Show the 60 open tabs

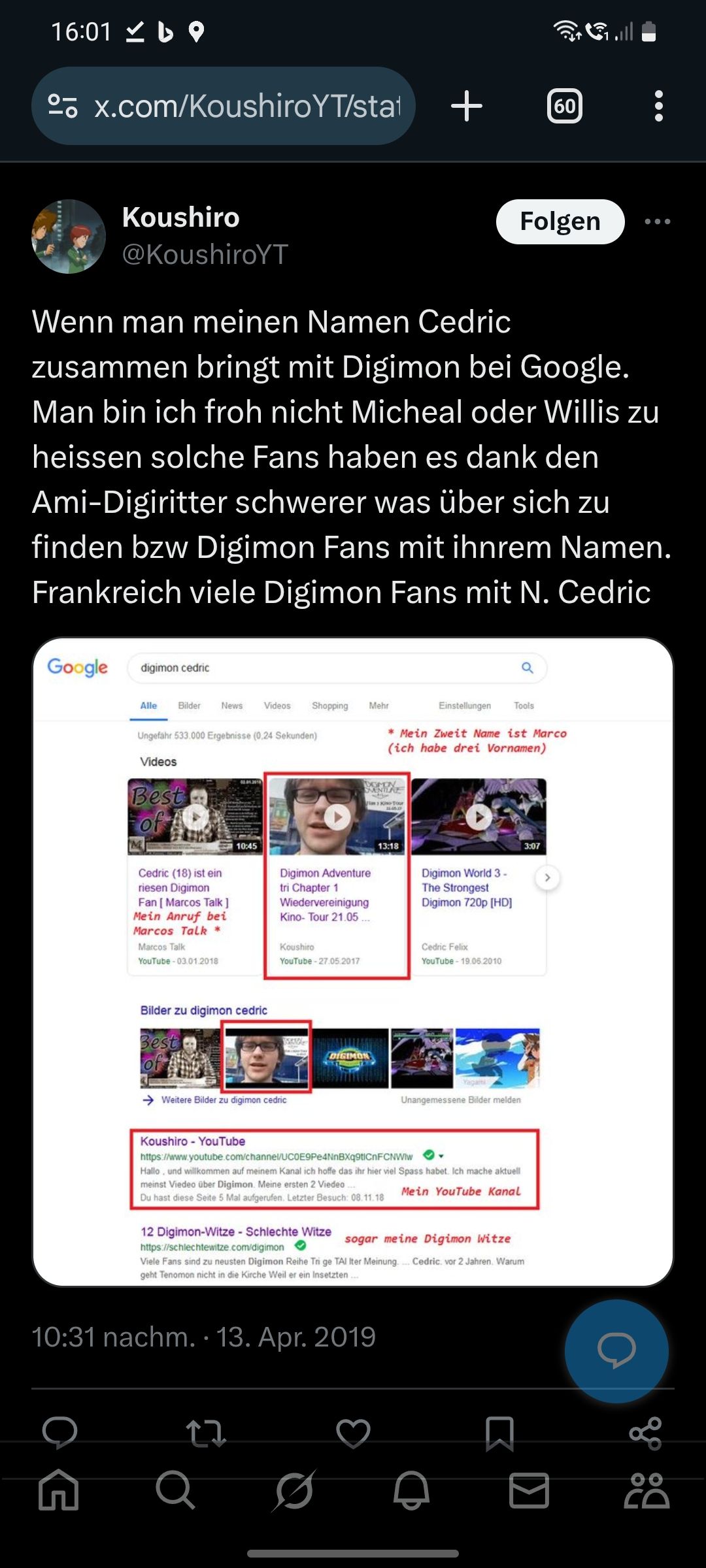(564, 106)
